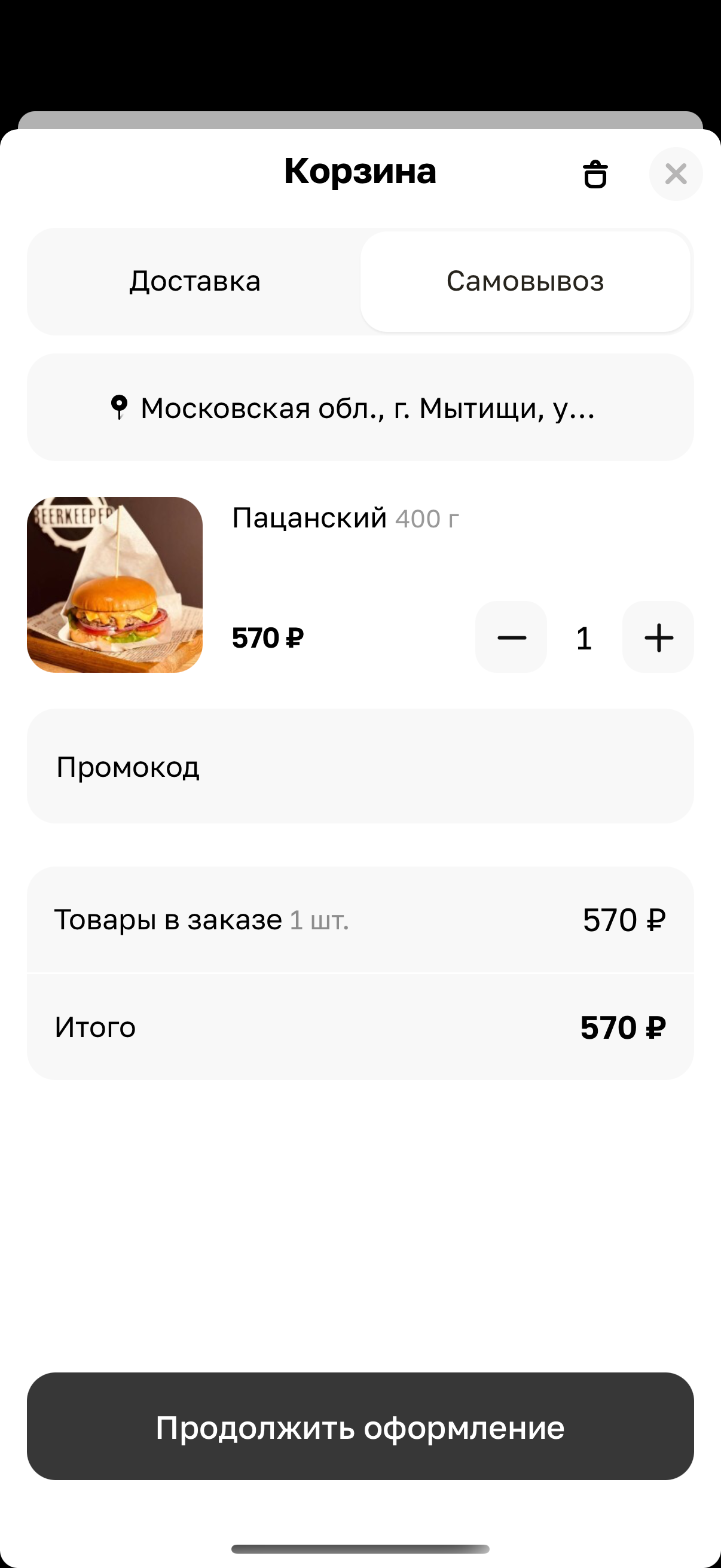Clear the cart with the trash icon

click(595, 174)
